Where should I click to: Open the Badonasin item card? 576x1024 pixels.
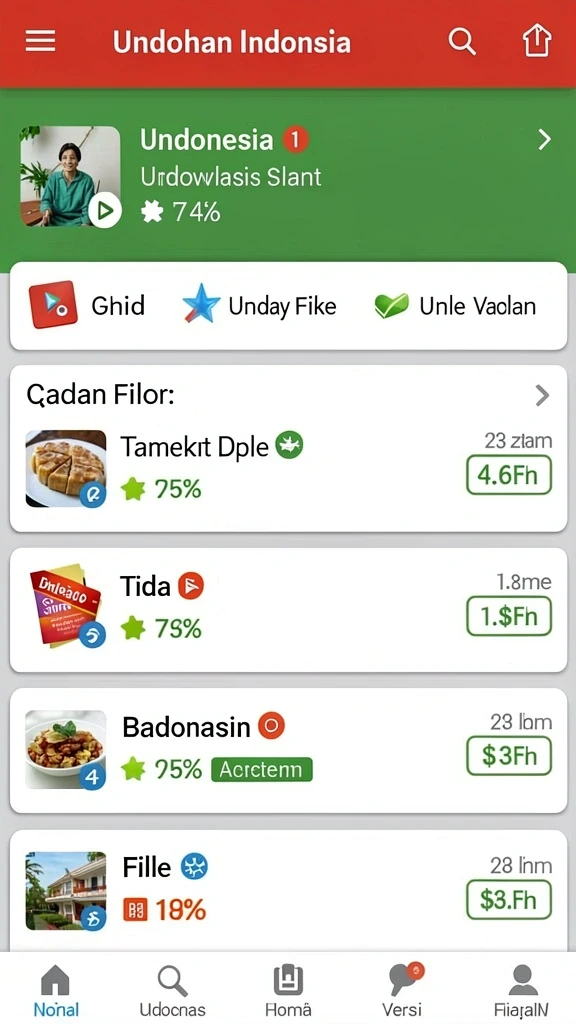point(288,750)
